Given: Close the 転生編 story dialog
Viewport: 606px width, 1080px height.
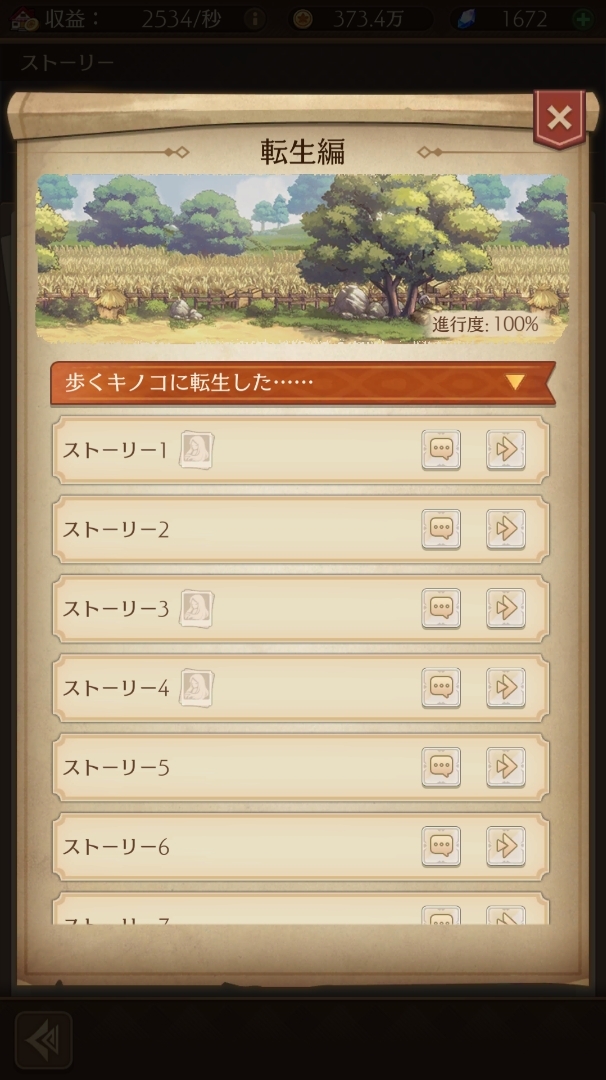Looking at the screenshot, I should point(559,119).
